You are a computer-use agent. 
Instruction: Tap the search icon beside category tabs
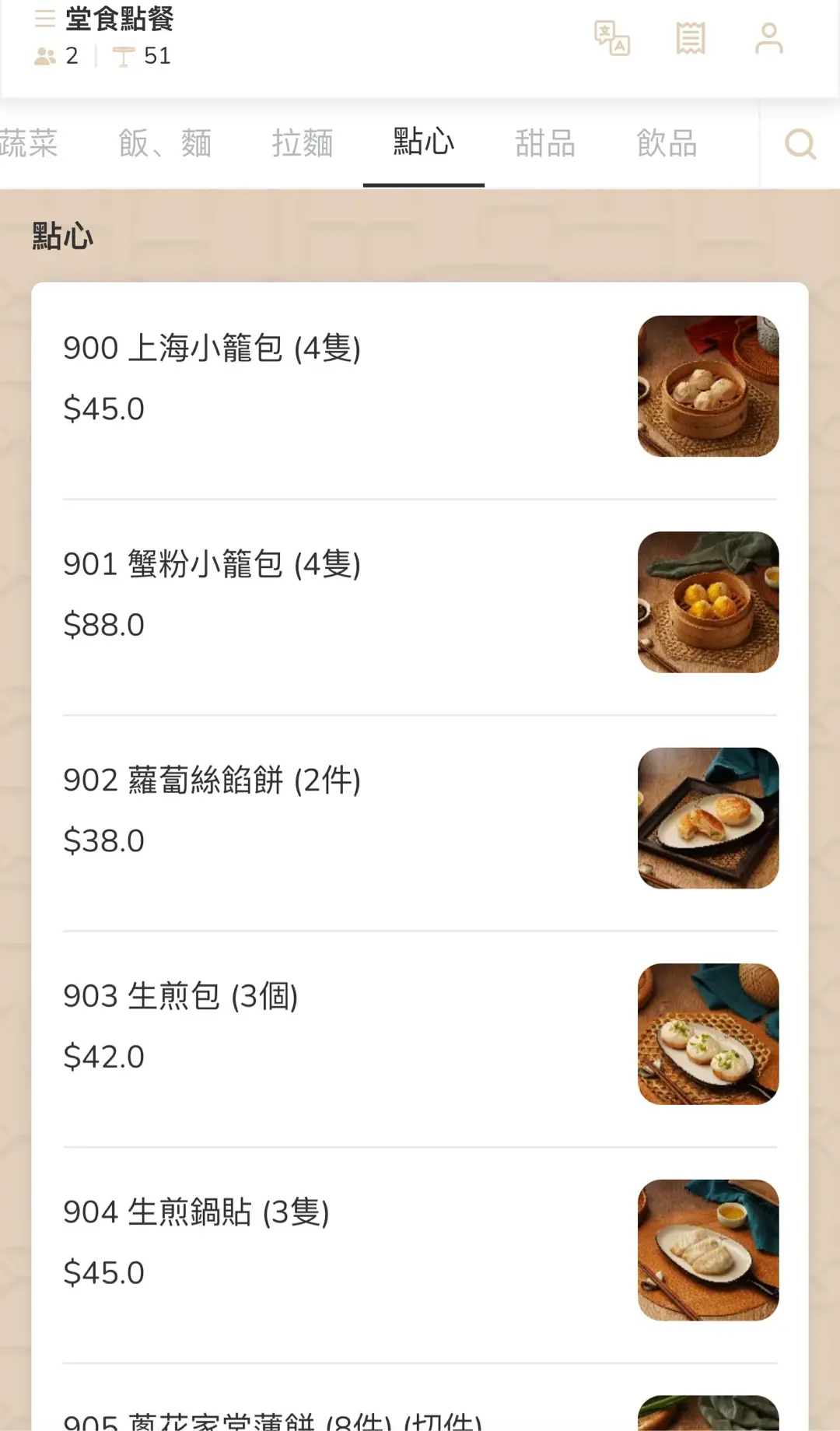click(800, 144)
